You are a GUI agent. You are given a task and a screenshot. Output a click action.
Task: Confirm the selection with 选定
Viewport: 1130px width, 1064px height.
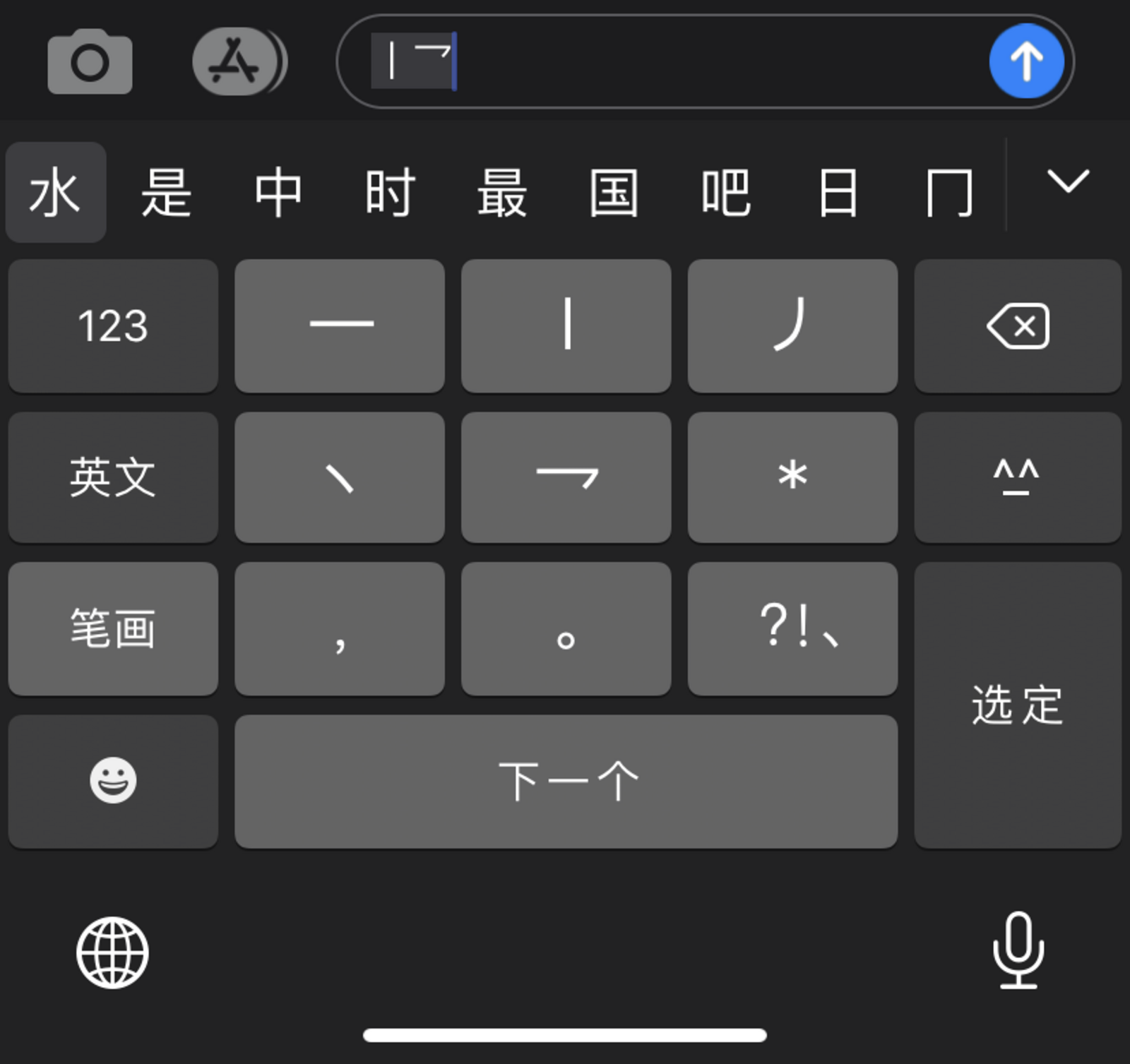point(1017,705)
